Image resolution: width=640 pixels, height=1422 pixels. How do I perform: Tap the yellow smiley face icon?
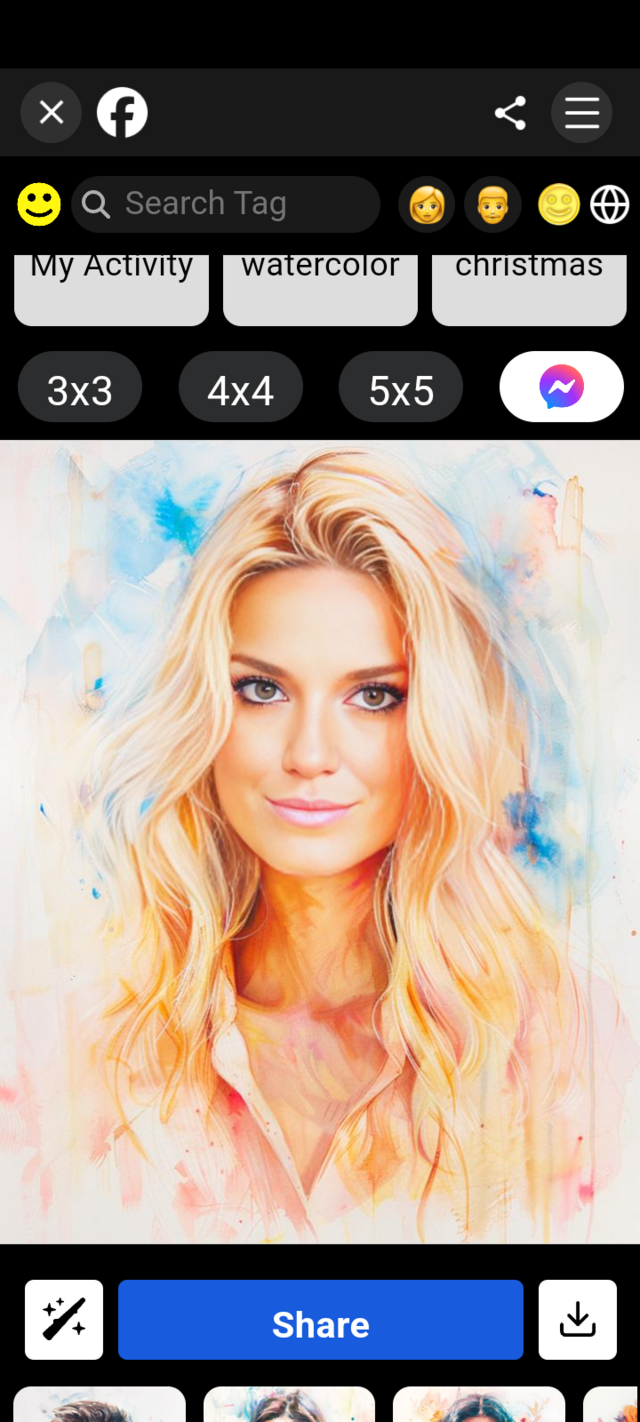tap(39, 205)
